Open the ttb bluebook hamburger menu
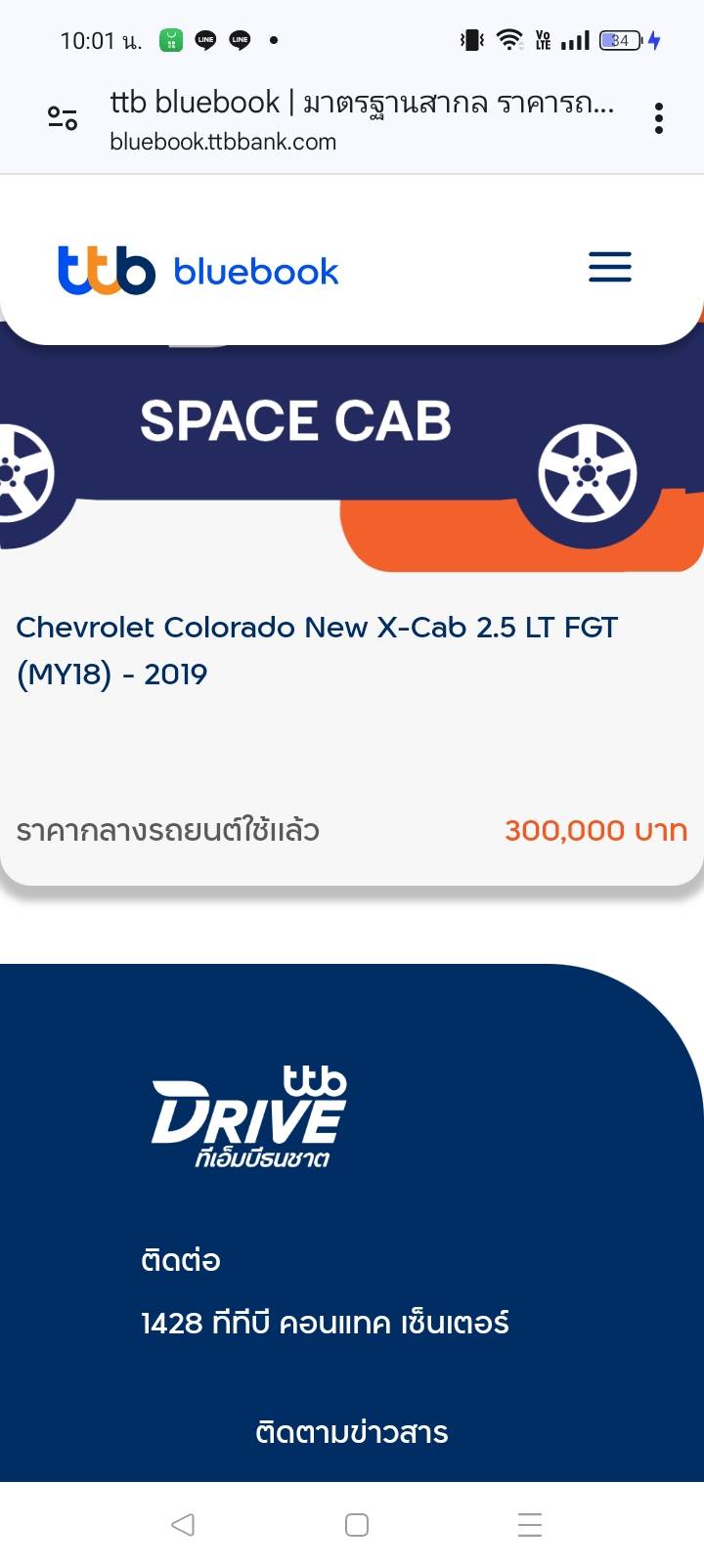The image size is (704, 1568). (x=609, y=268)
